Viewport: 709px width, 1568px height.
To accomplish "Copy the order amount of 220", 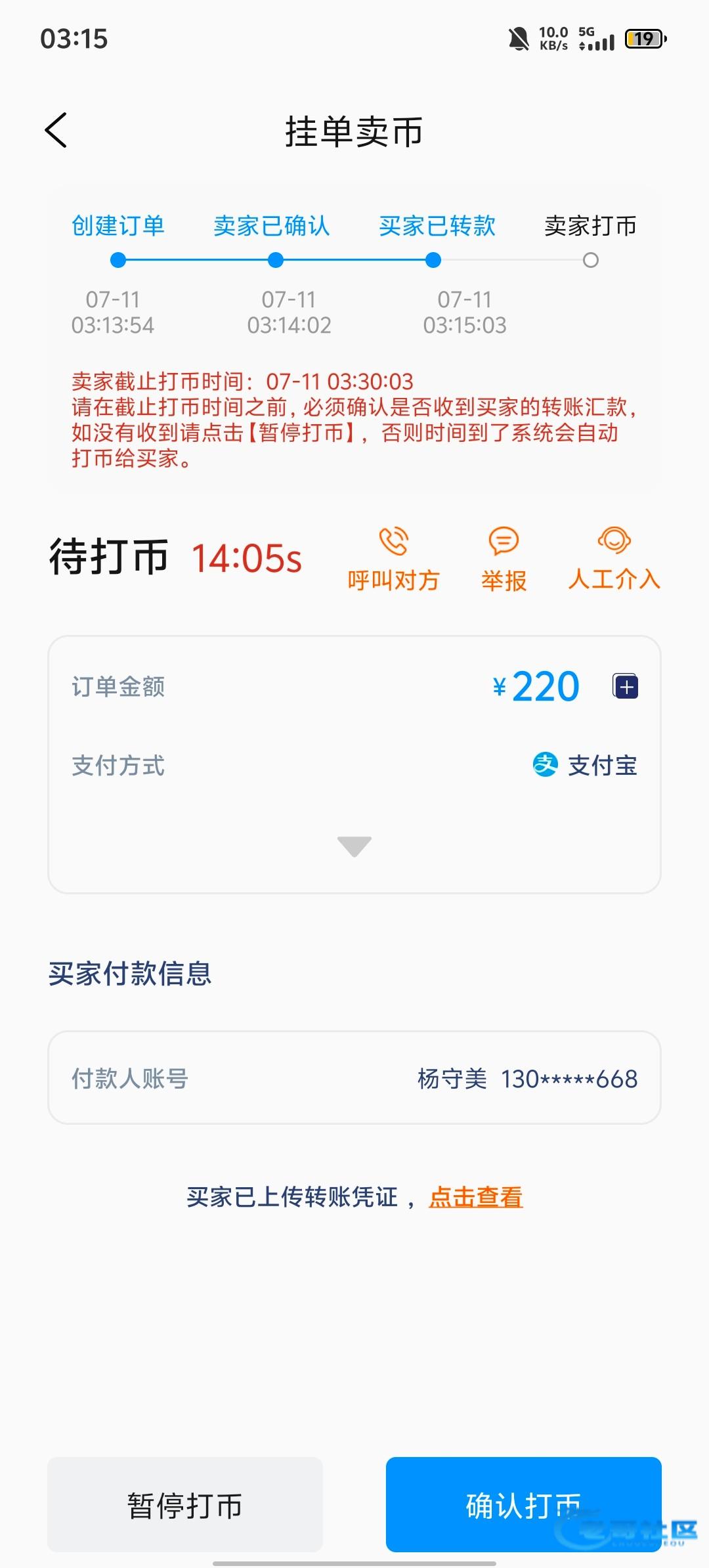I will 626,686.
